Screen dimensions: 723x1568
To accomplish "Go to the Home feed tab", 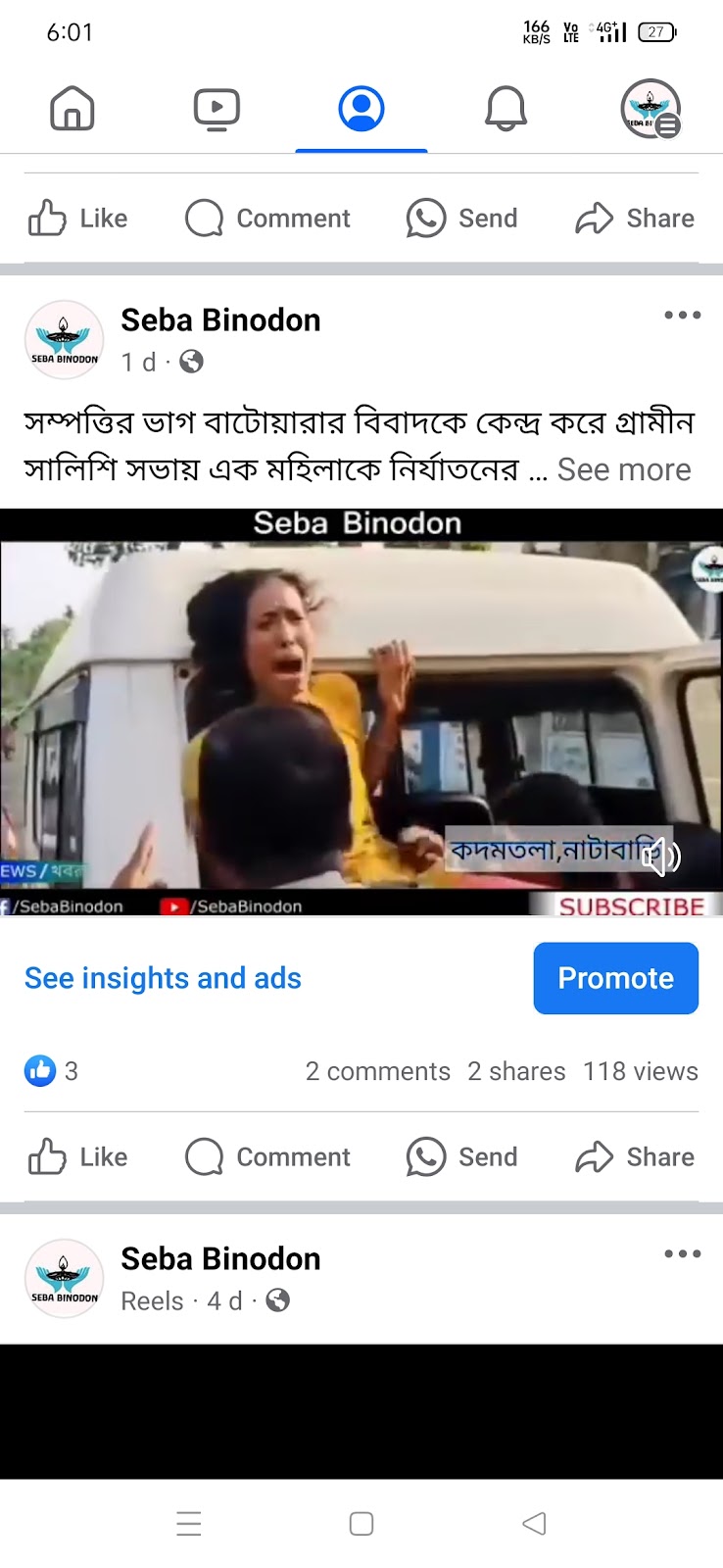I will [72, 108].
